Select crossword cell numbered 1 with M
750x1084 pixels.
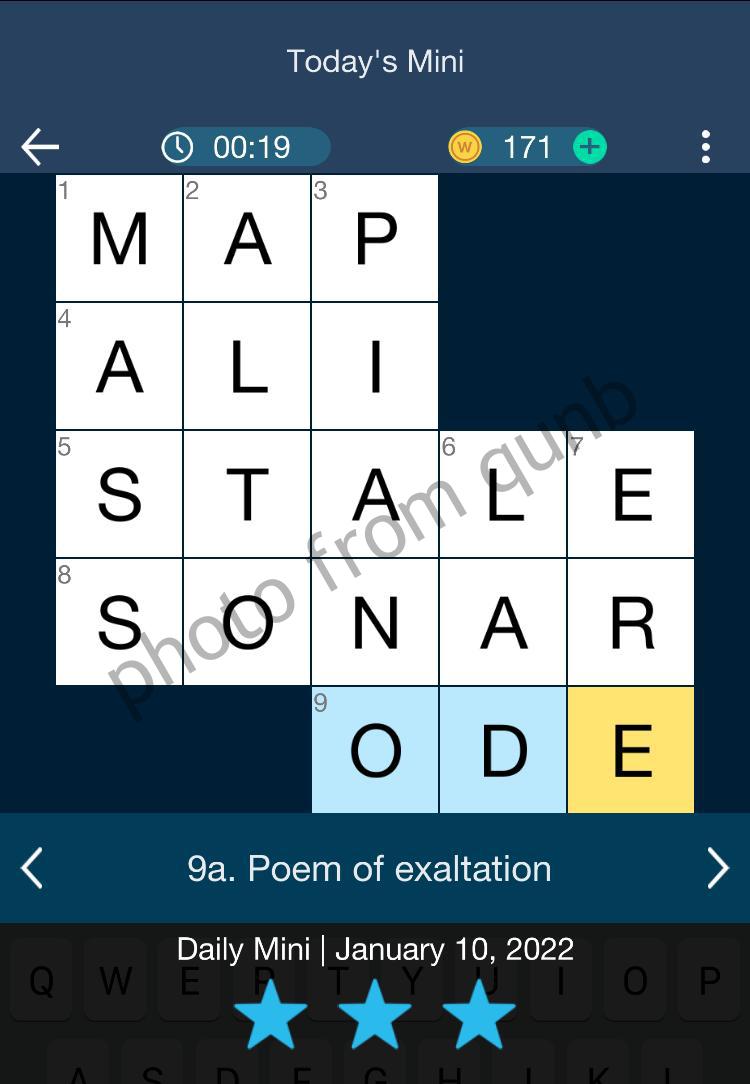pyautogui.click(x=119, y=238)
